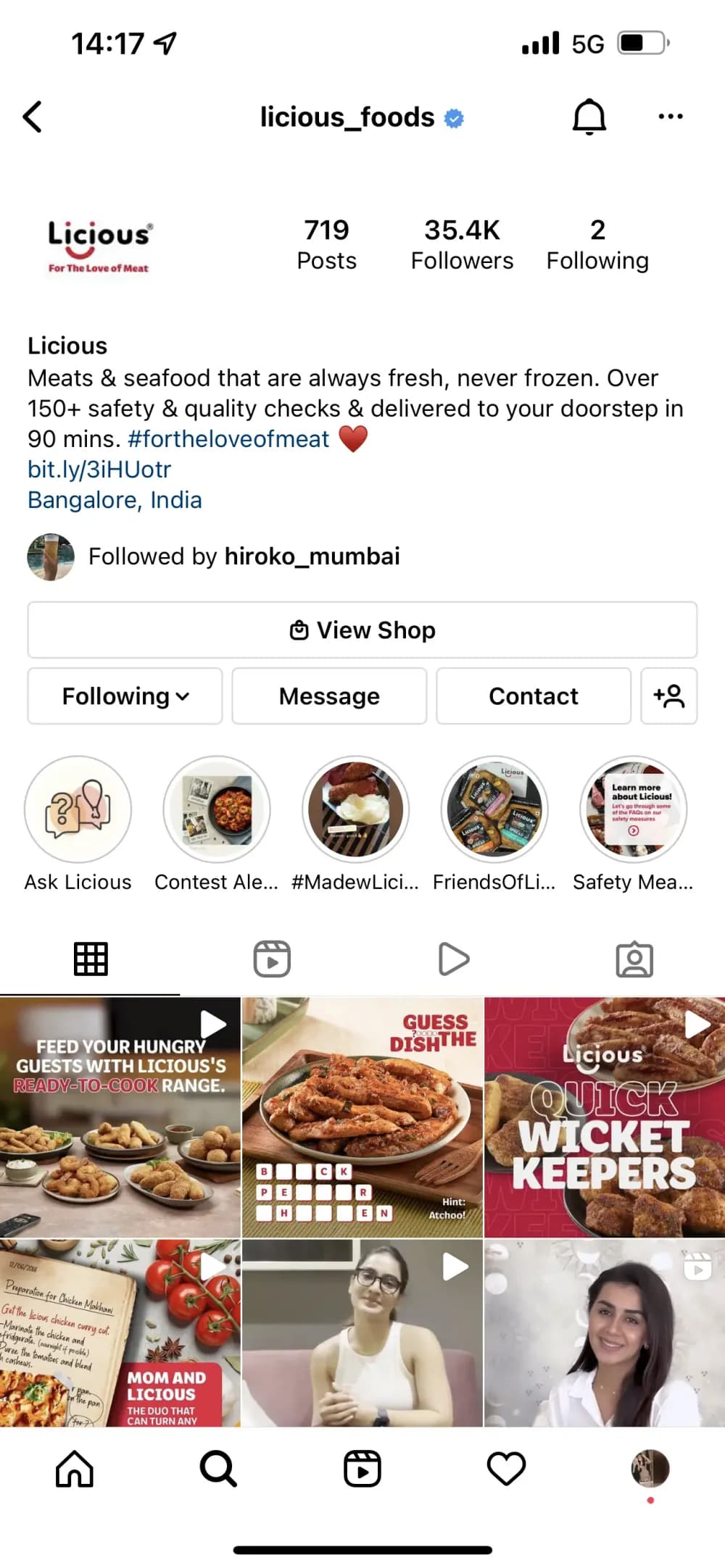The width and height of the screenshot is (725, 1568).
Task: Expand the Following dropdown button
Action: (125, 696)
